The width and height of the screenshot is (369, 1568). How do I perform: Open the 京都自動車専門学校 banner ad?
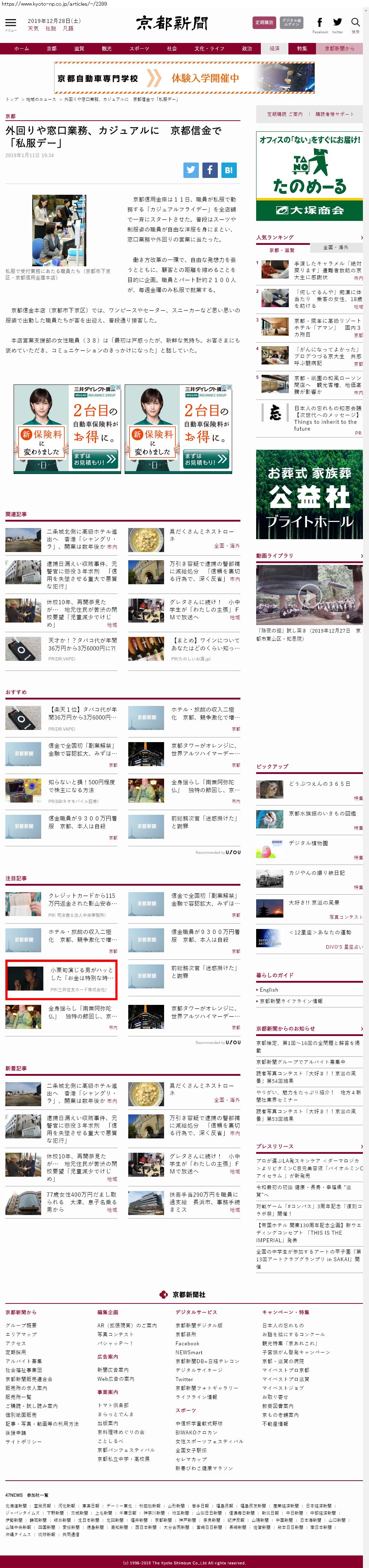[x=184, y=78]
